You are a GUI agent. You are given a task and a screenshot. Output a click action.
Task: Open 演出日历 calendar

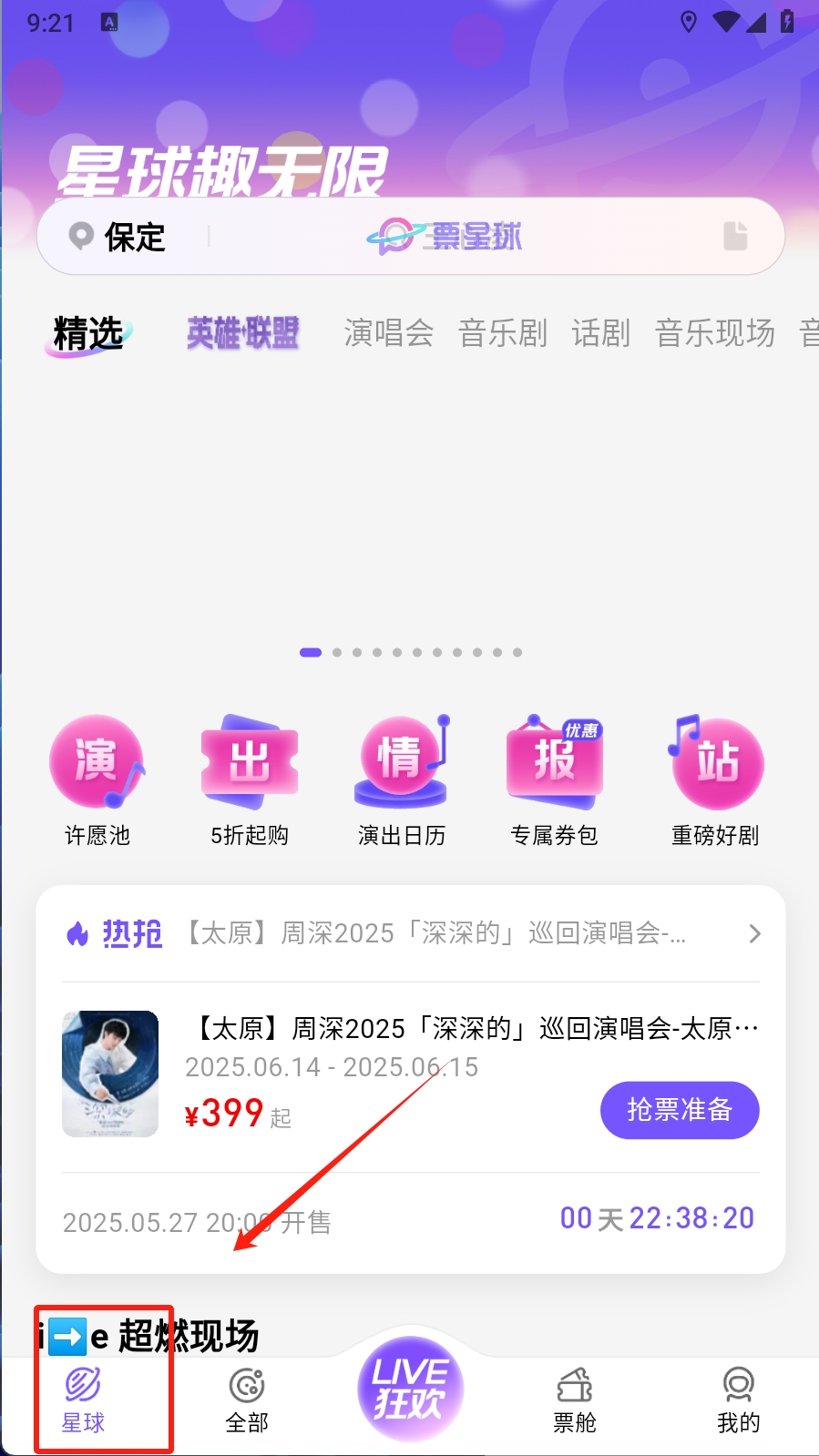[402, 780]
